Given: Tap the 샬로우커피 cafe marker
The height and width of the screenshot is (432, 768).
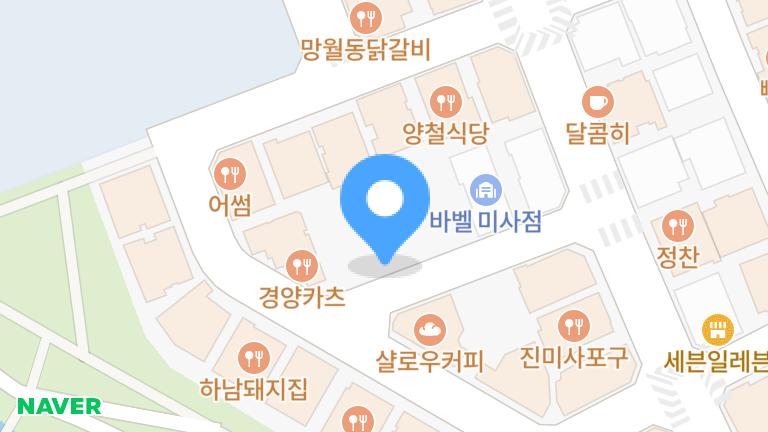Looking at the screenshot, I should click(430, 327).
